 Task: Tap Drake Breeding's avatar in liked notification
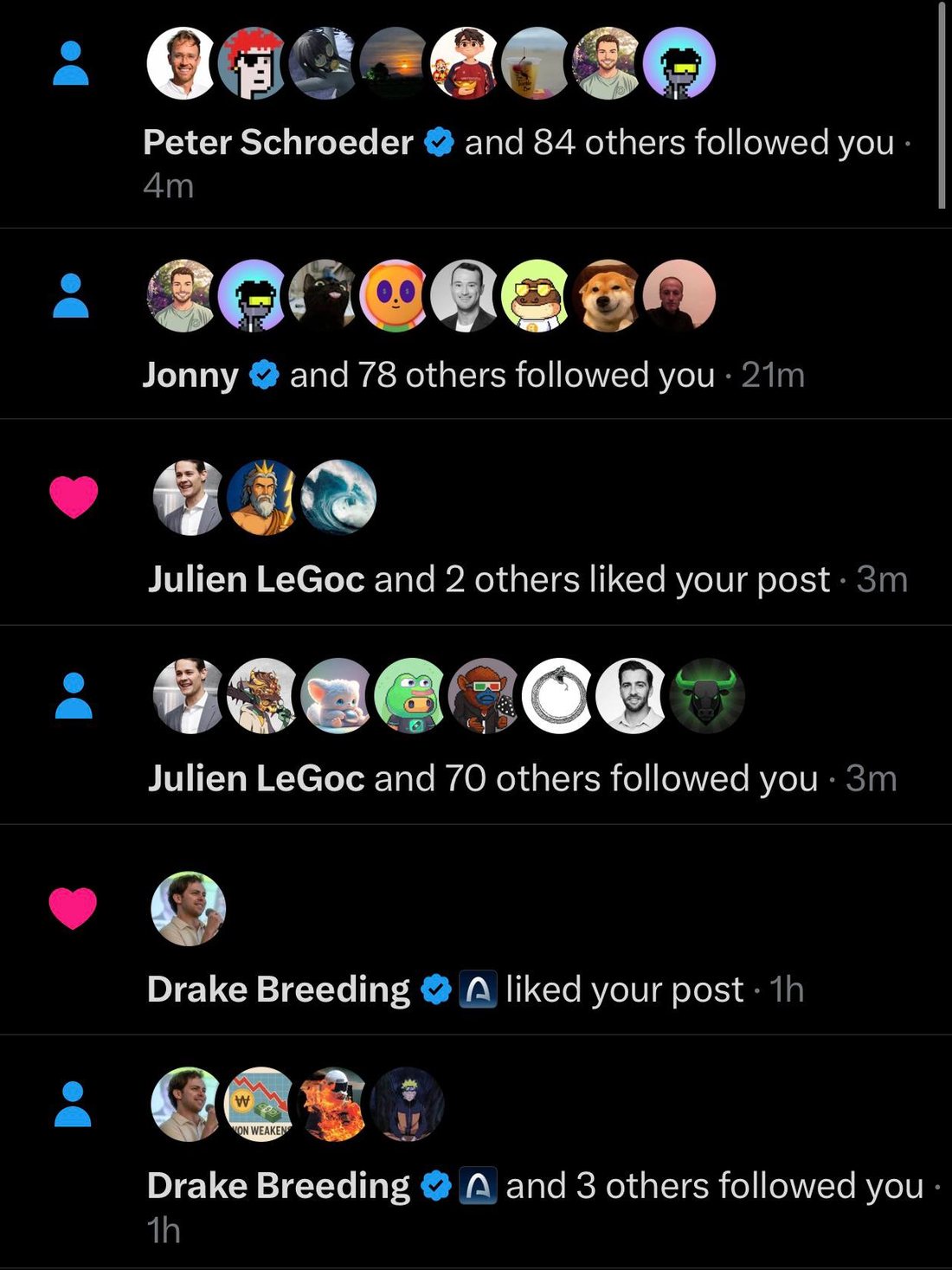tap(188, 908)
